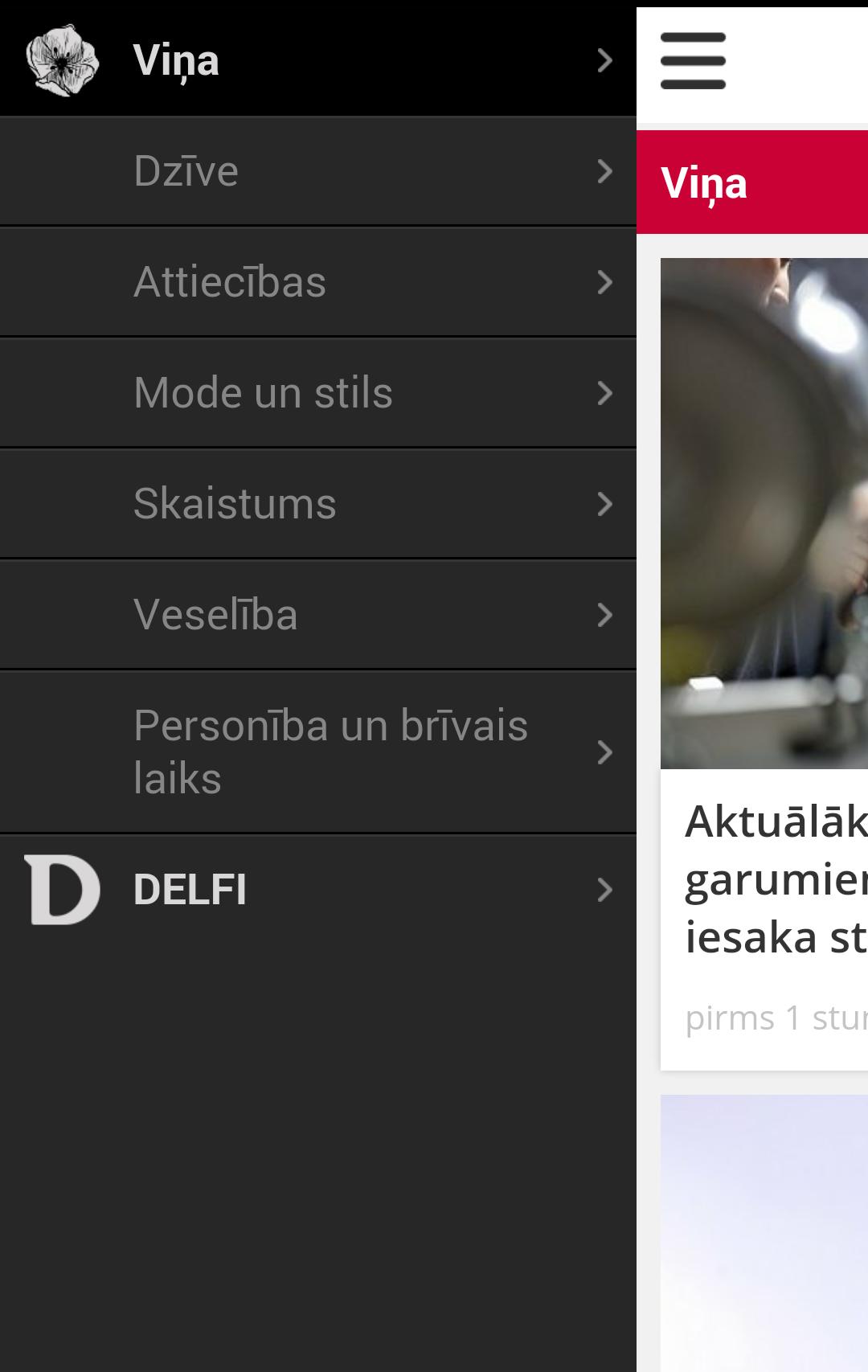This screenshot has height=1372, width=868.
Task: Open the Skaistums section
Action: 317,504
